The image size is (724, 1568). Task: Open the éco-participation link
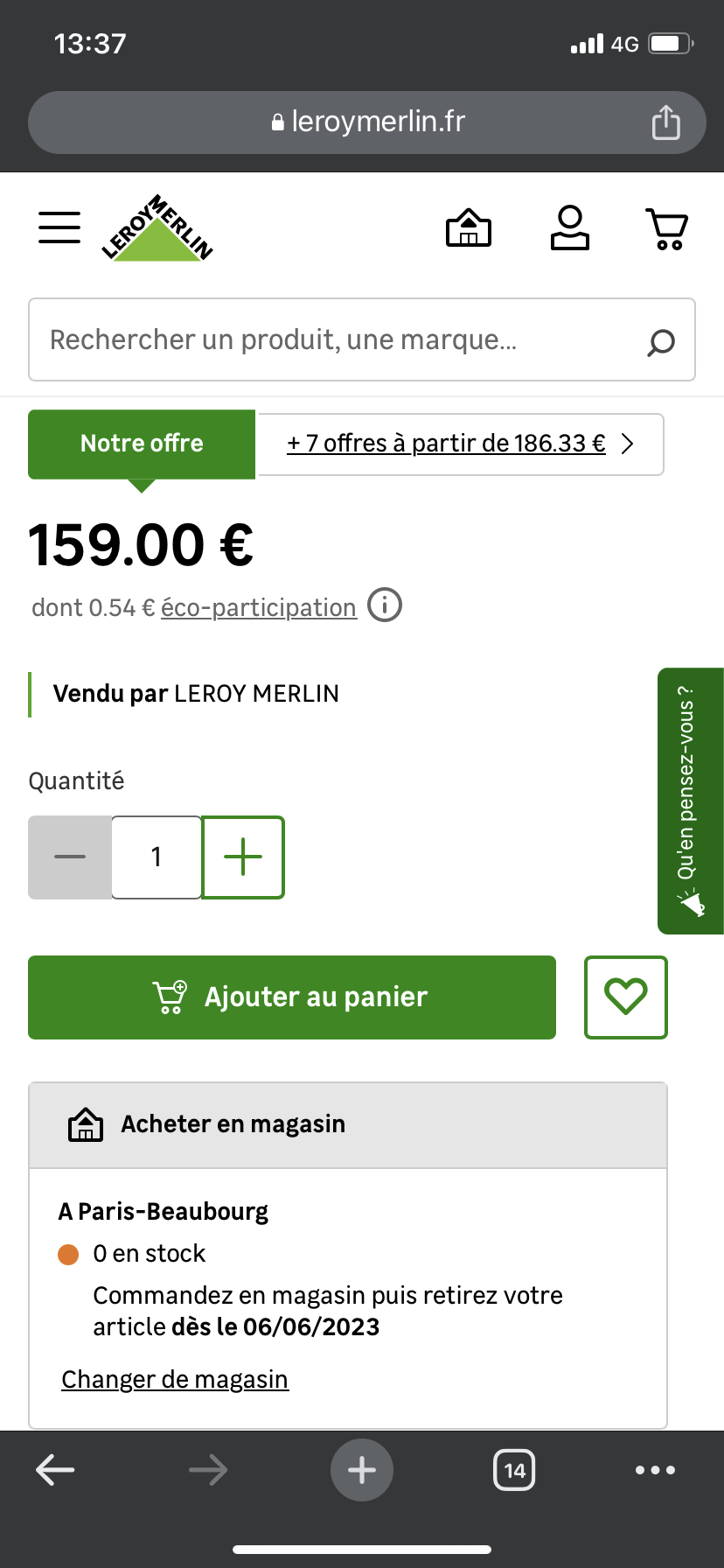(x=259, y=607)
